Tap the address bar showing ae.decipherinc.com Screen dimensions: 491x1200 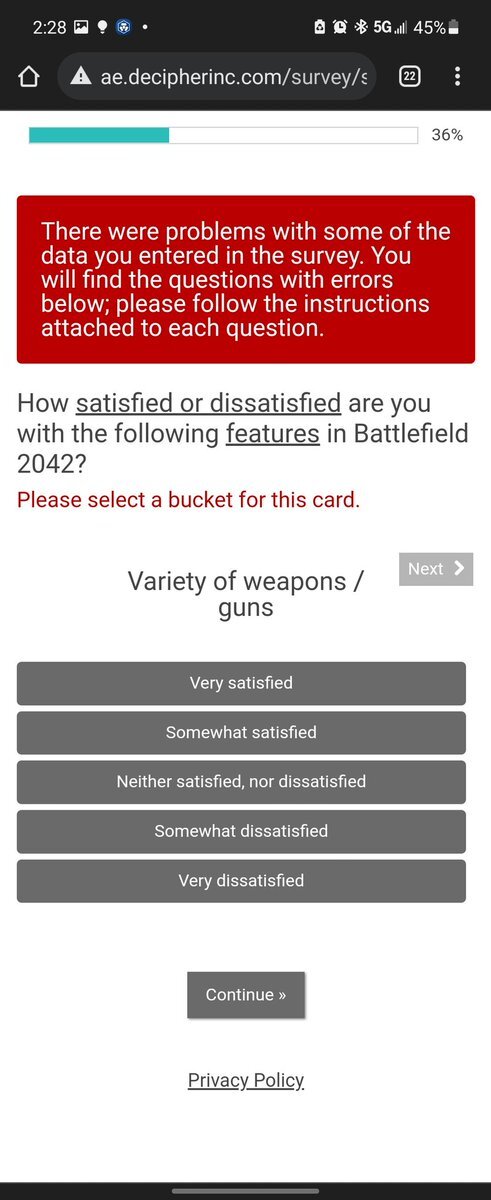pos(217,77)
